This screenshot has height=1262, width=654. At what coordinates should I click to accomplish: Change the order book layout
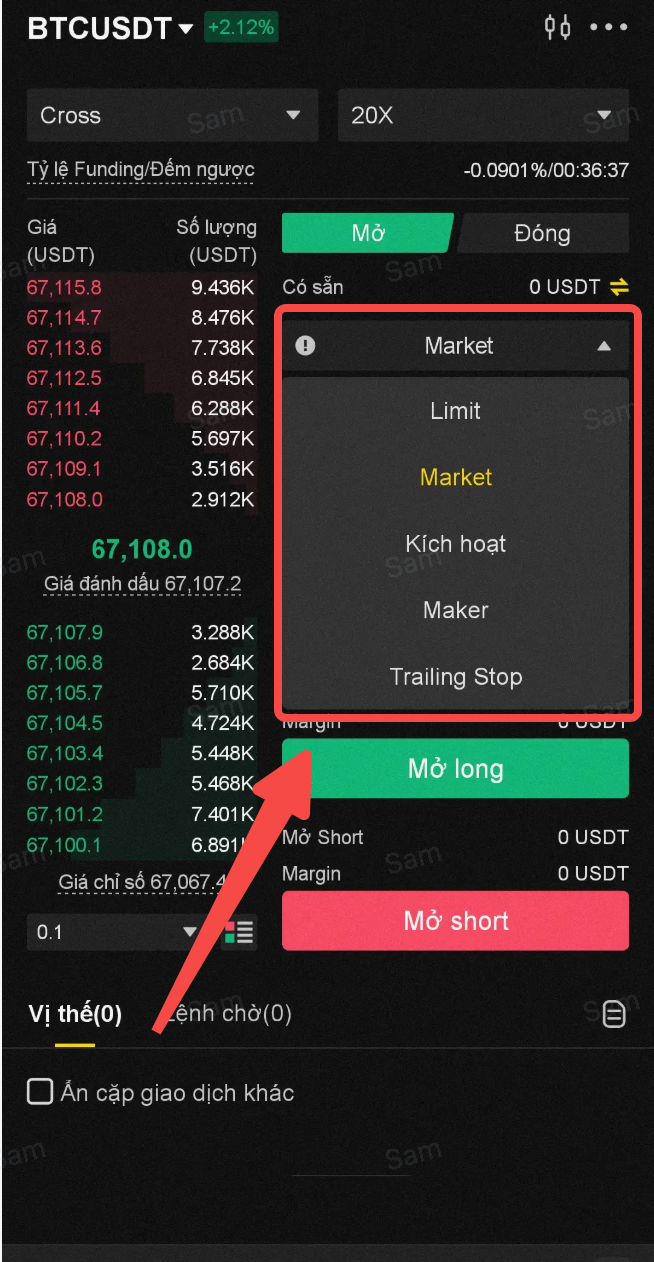pos(239,932)
